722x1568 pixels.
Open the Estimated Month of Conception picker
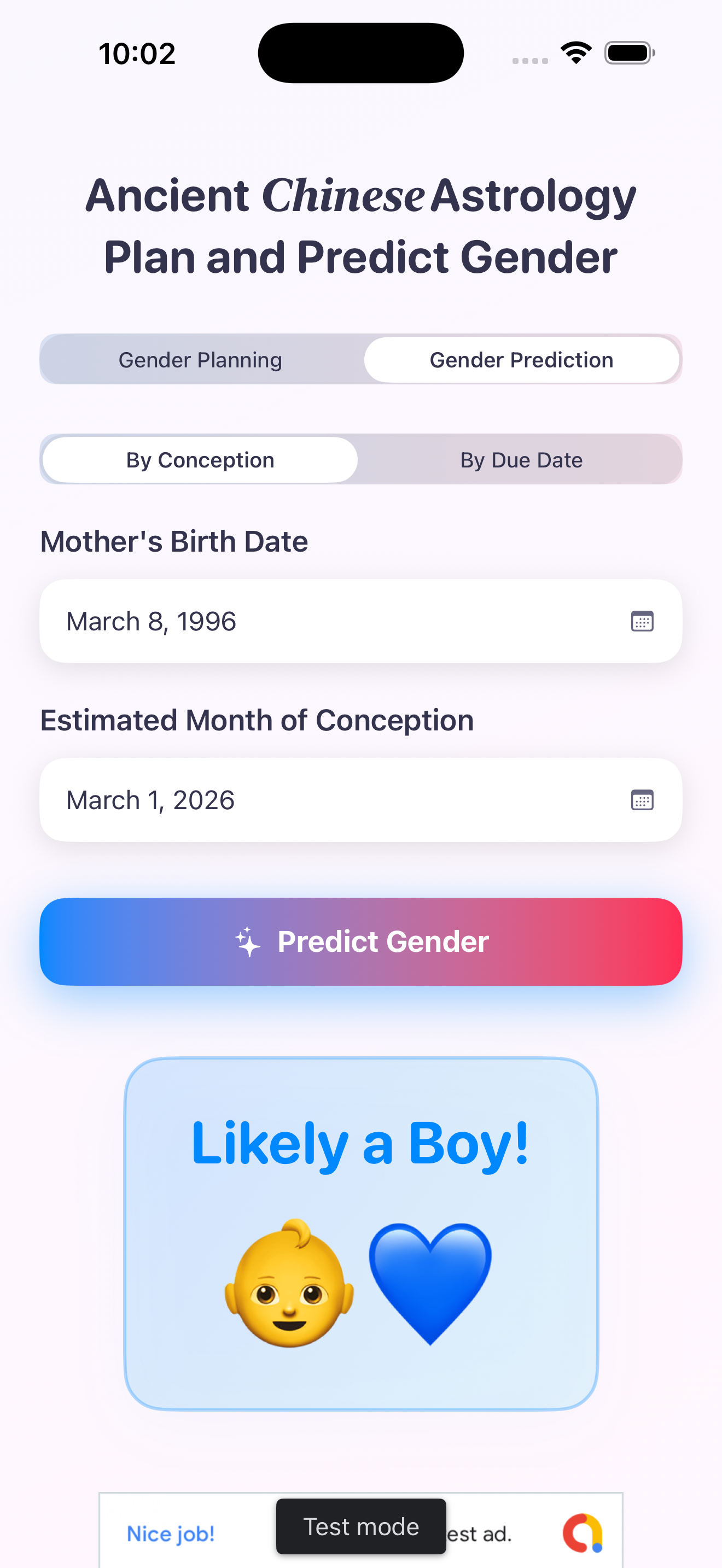pos(361,800)
